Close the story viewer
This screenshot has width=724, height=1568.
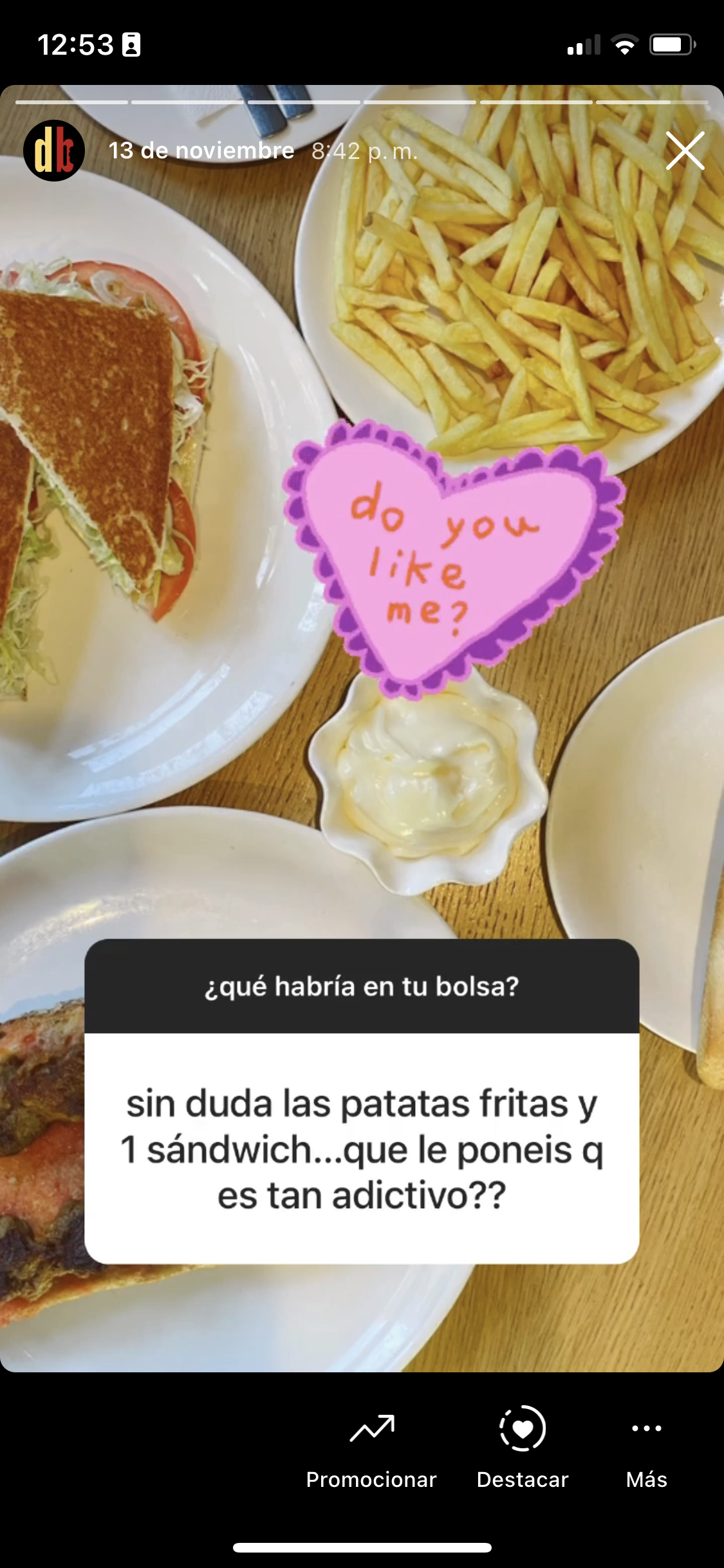[685, 151]
